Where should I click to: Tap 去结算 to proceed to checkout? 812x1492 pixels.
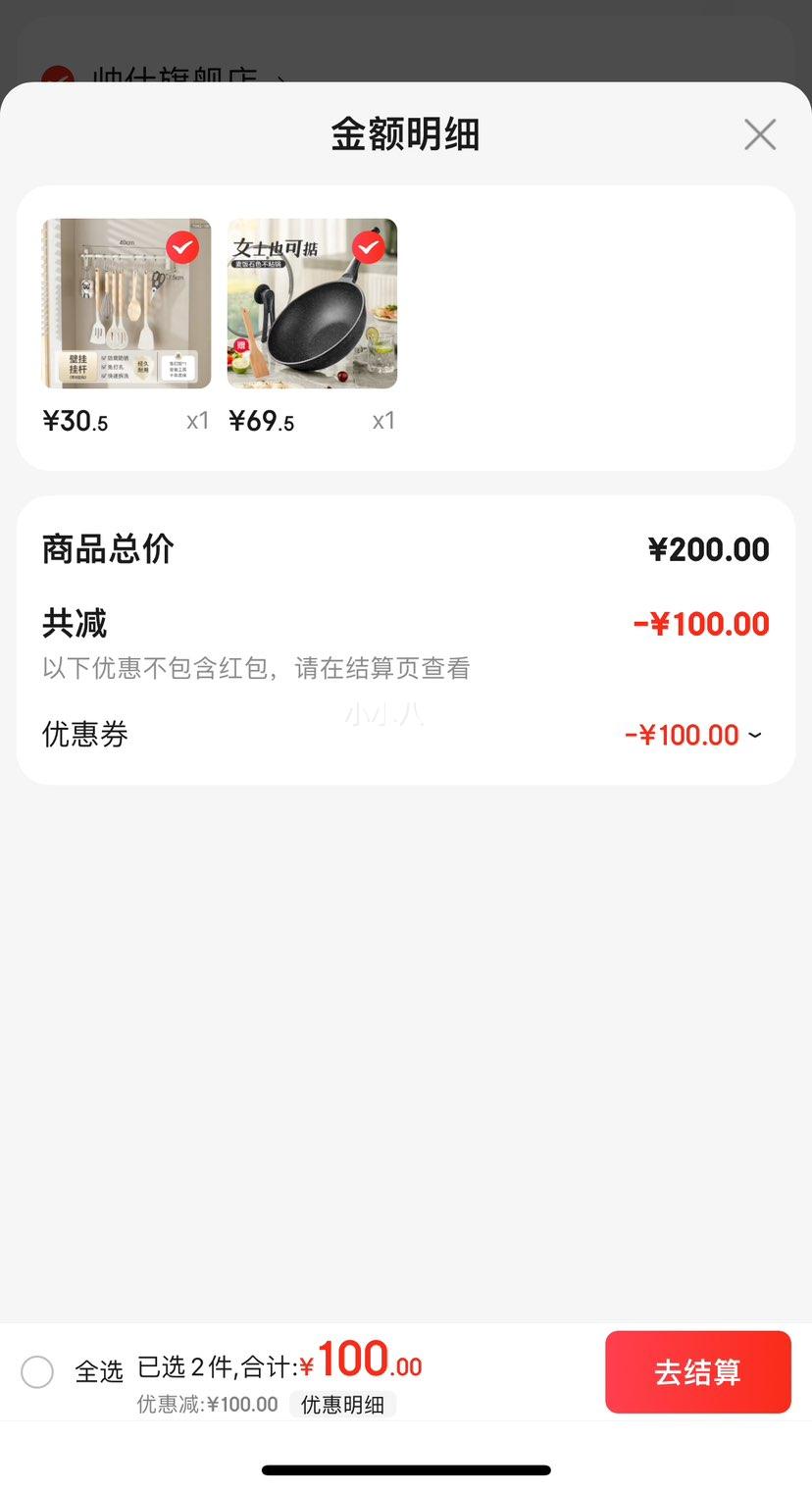698,1372
